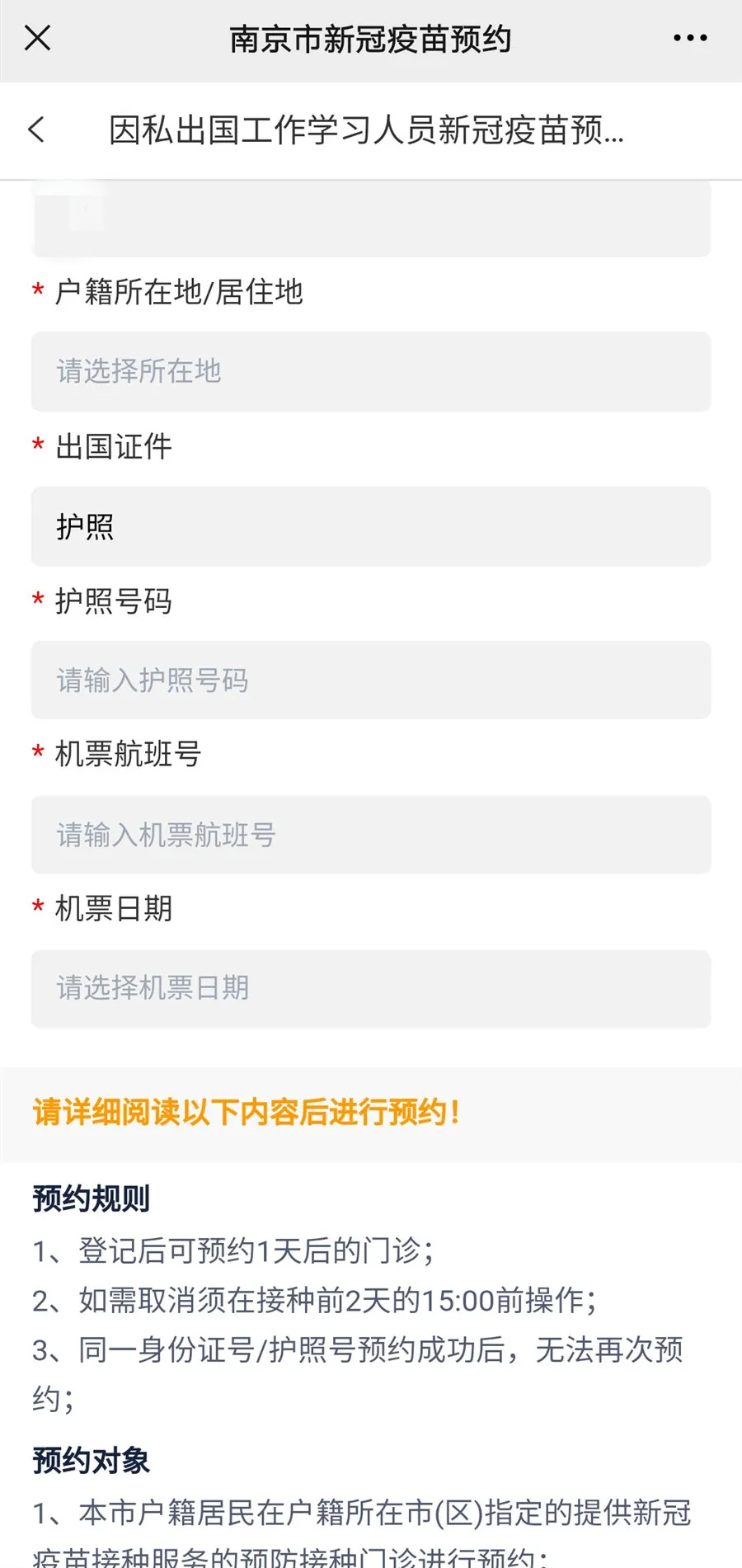The height and width of the screenshot is (1568, 742).
Task: Change the 出国证件 type from 护照
Action: tap(371, 526)
